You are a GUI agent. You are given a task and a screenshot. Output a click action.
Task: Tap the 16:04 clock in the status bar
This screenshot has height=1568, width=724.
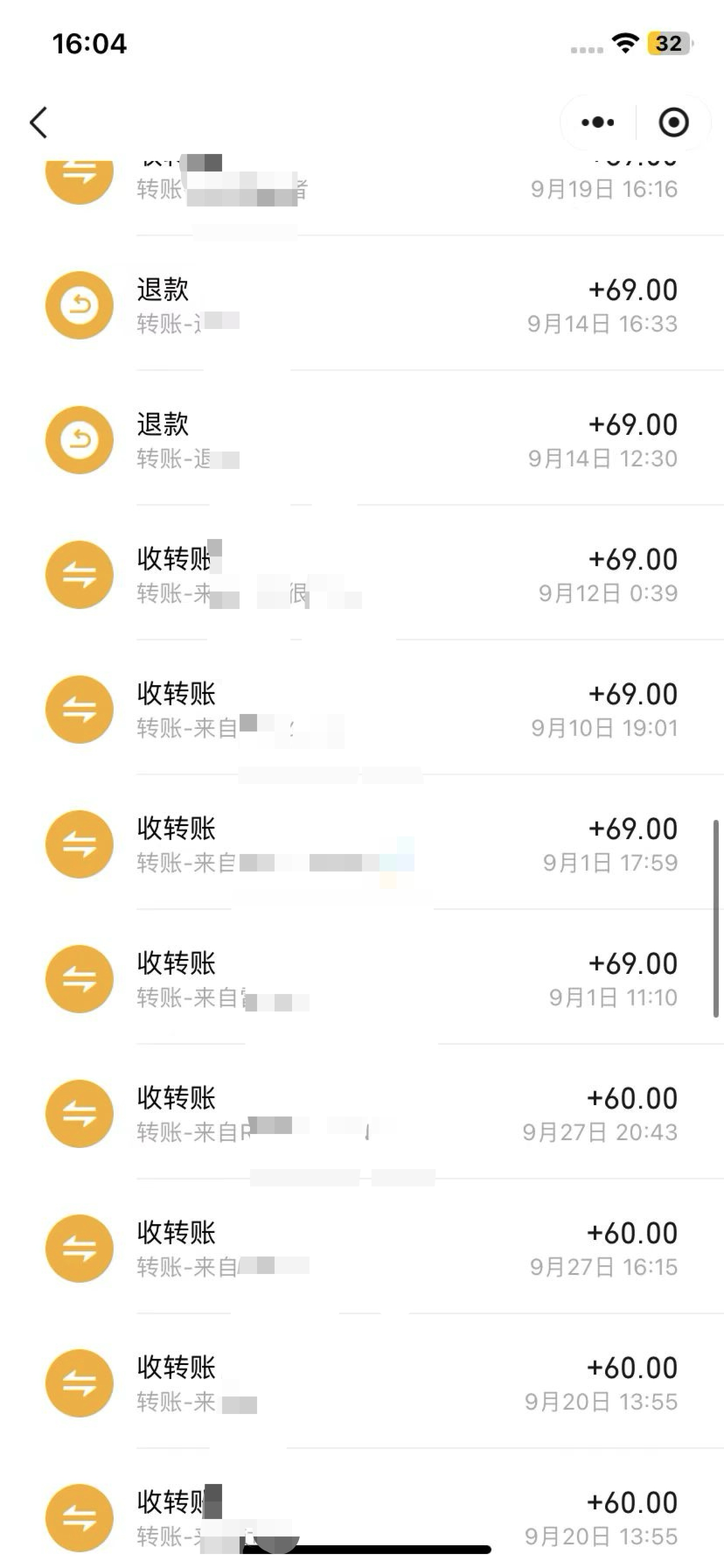tap(88, 43)
